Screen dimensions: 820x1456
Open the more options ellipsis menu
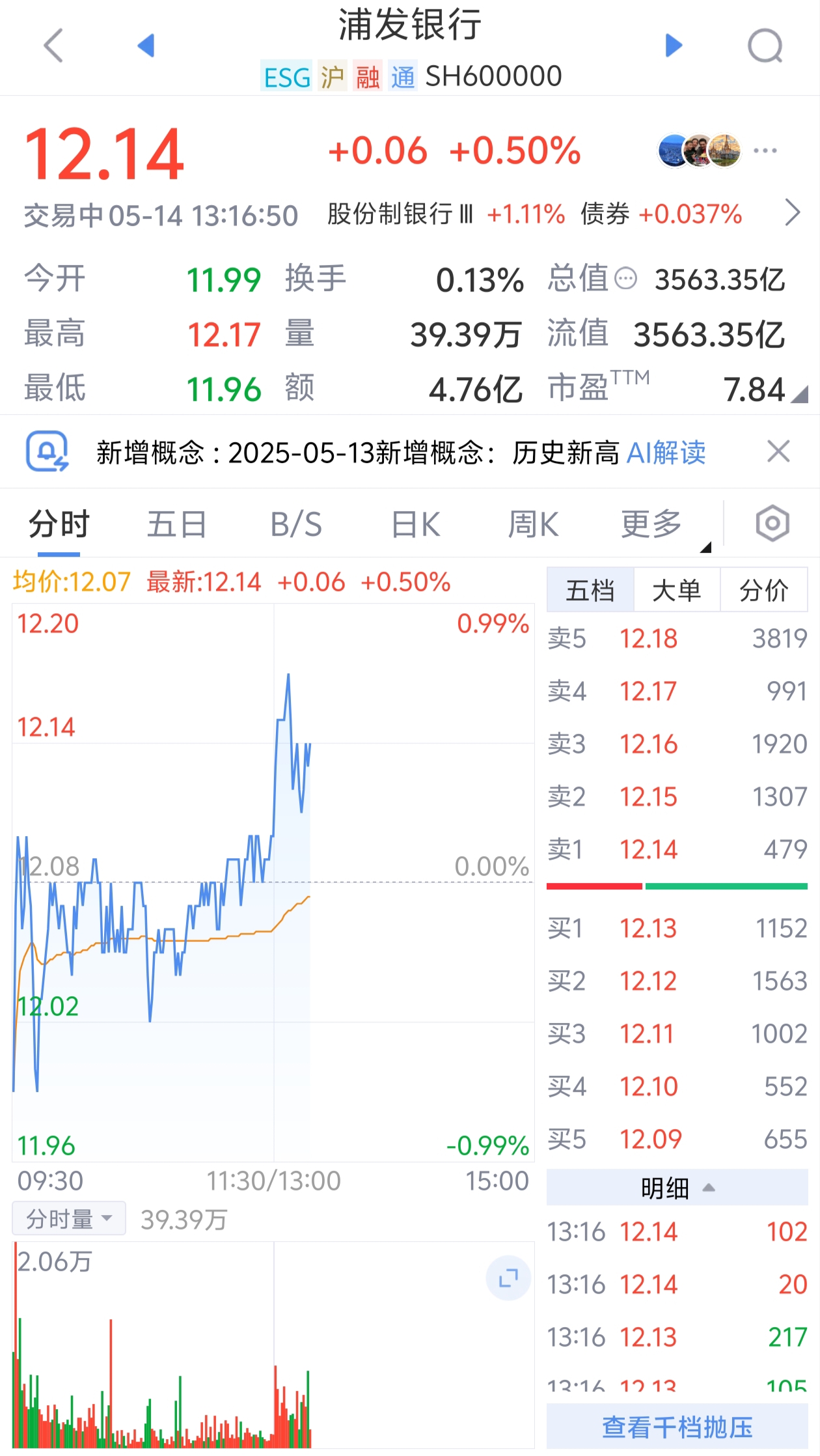pyautogui.click(x=765, y=150)
